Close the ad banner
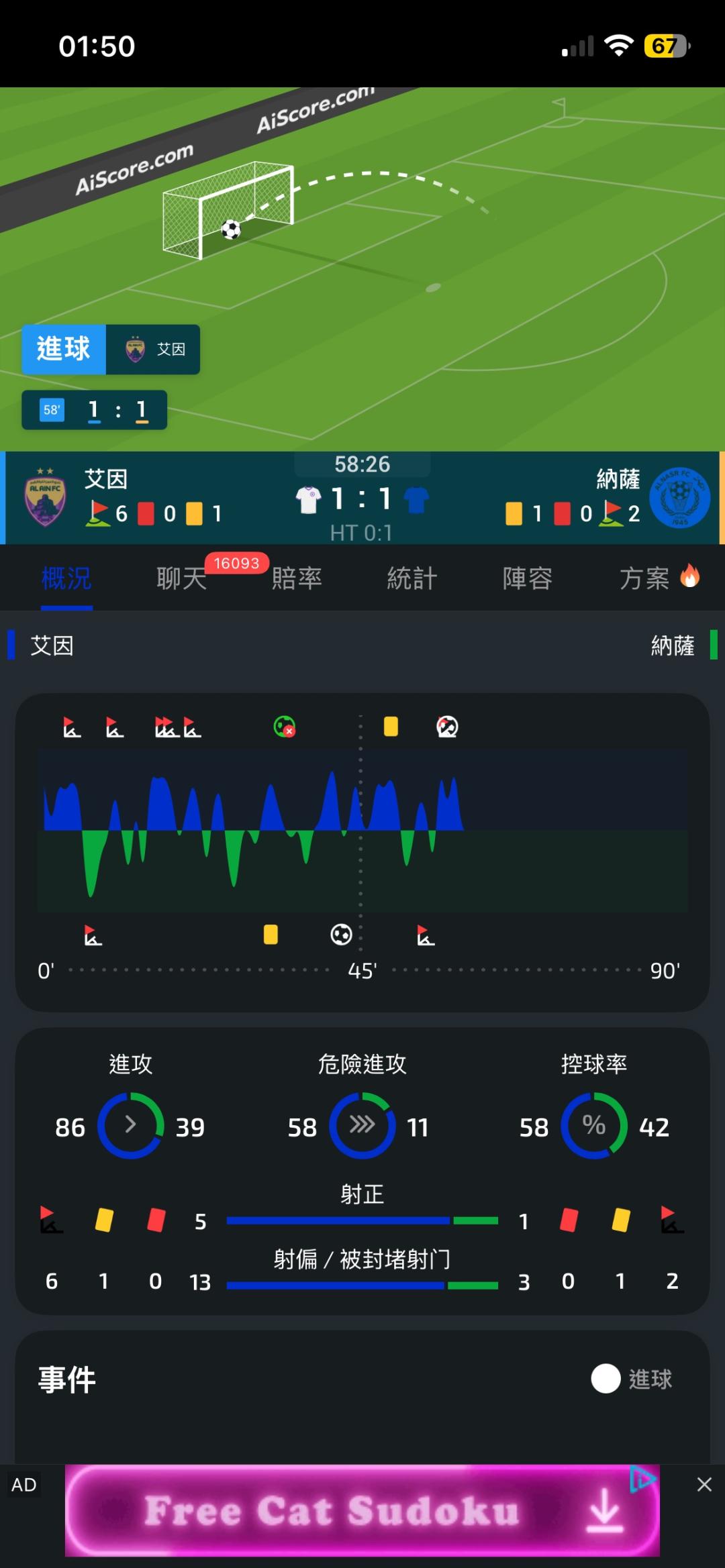Screen dimensions: 725x1568 click(704, 1484)
